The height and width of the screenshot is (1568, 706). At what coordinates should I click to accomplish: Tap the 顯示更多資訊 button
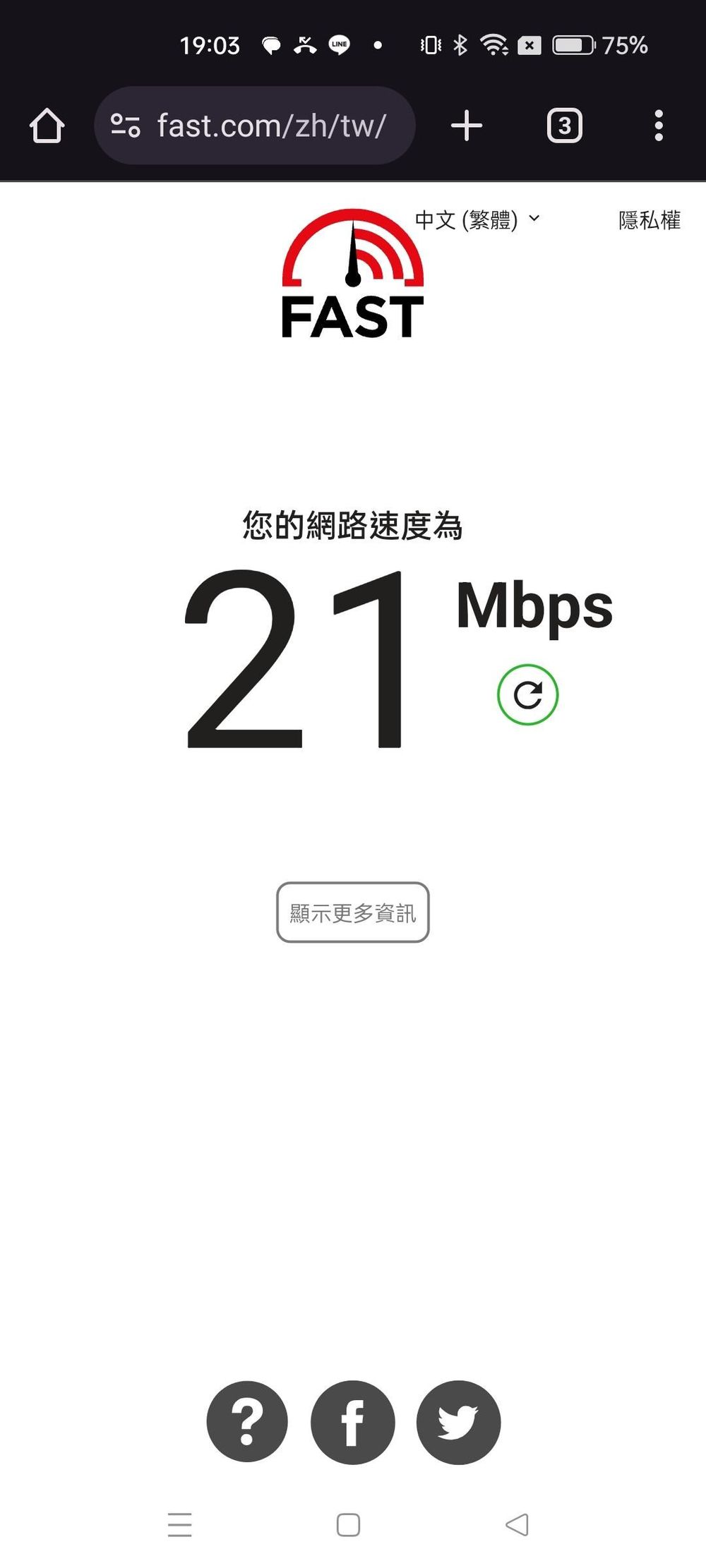click(x=353, y=912)
